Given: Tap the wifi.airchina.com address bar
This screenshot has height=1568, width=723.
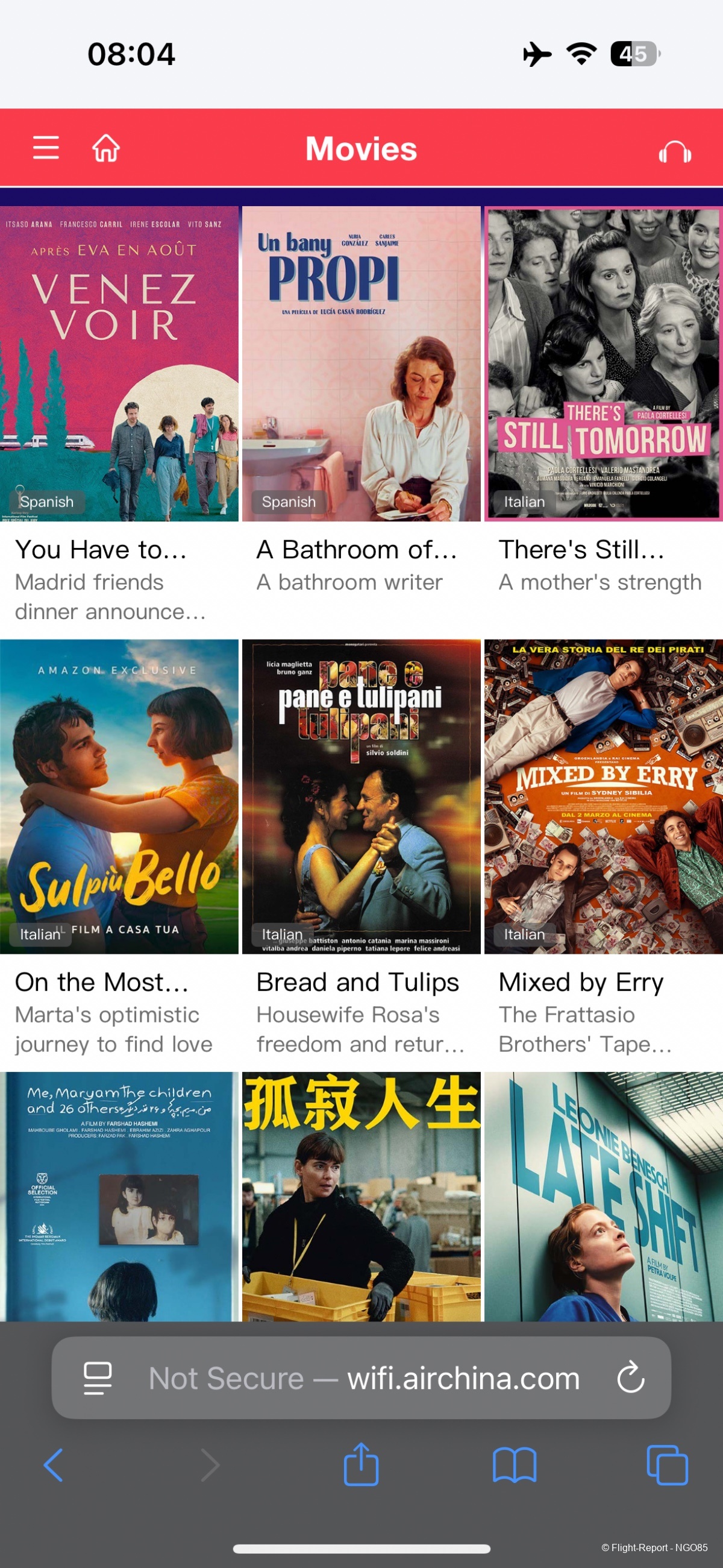Looking at the screenshot, I should coord(365,1378).
